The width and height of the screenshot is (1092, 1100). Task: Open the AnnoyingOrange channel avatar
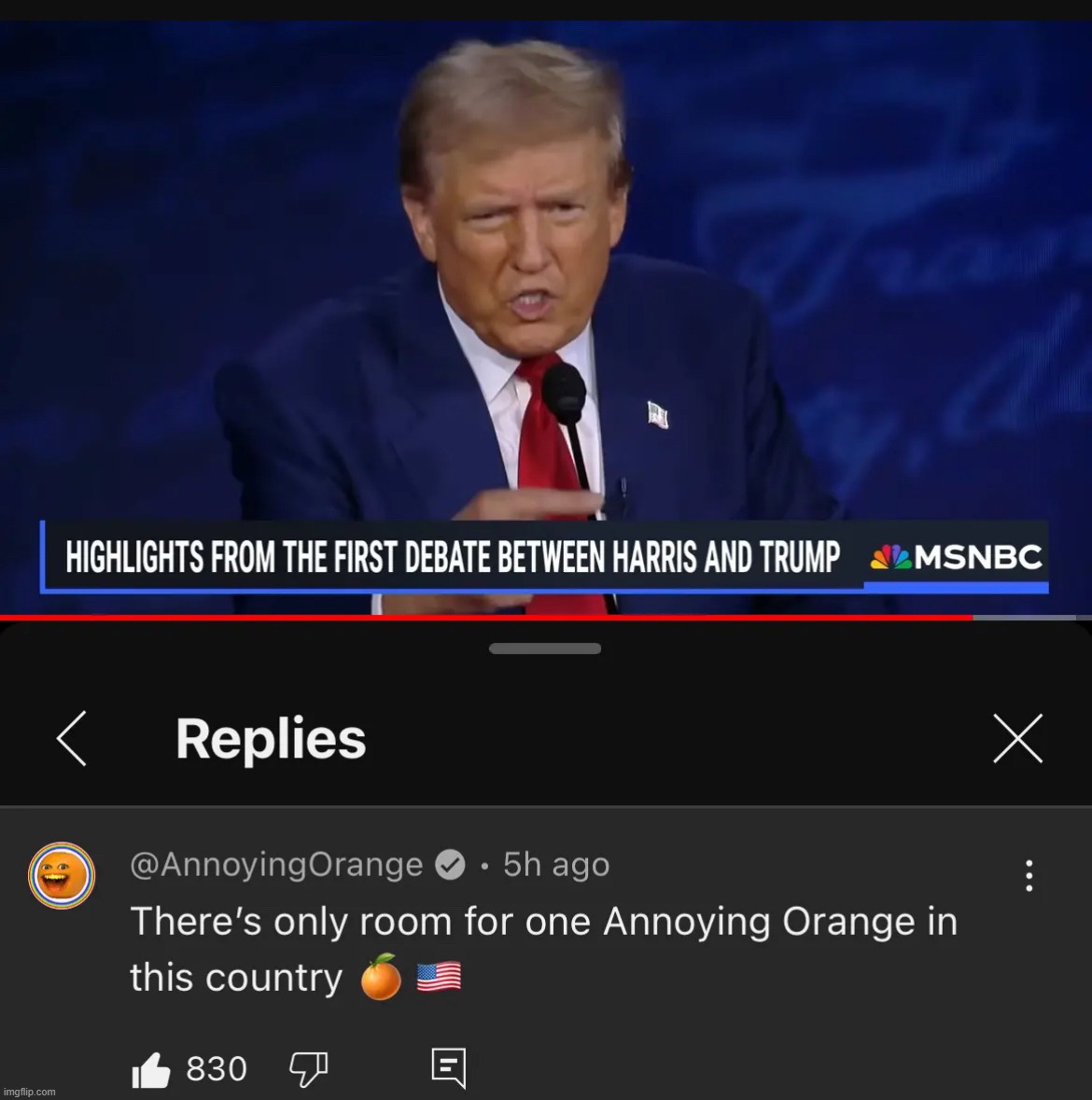(62, 875)
